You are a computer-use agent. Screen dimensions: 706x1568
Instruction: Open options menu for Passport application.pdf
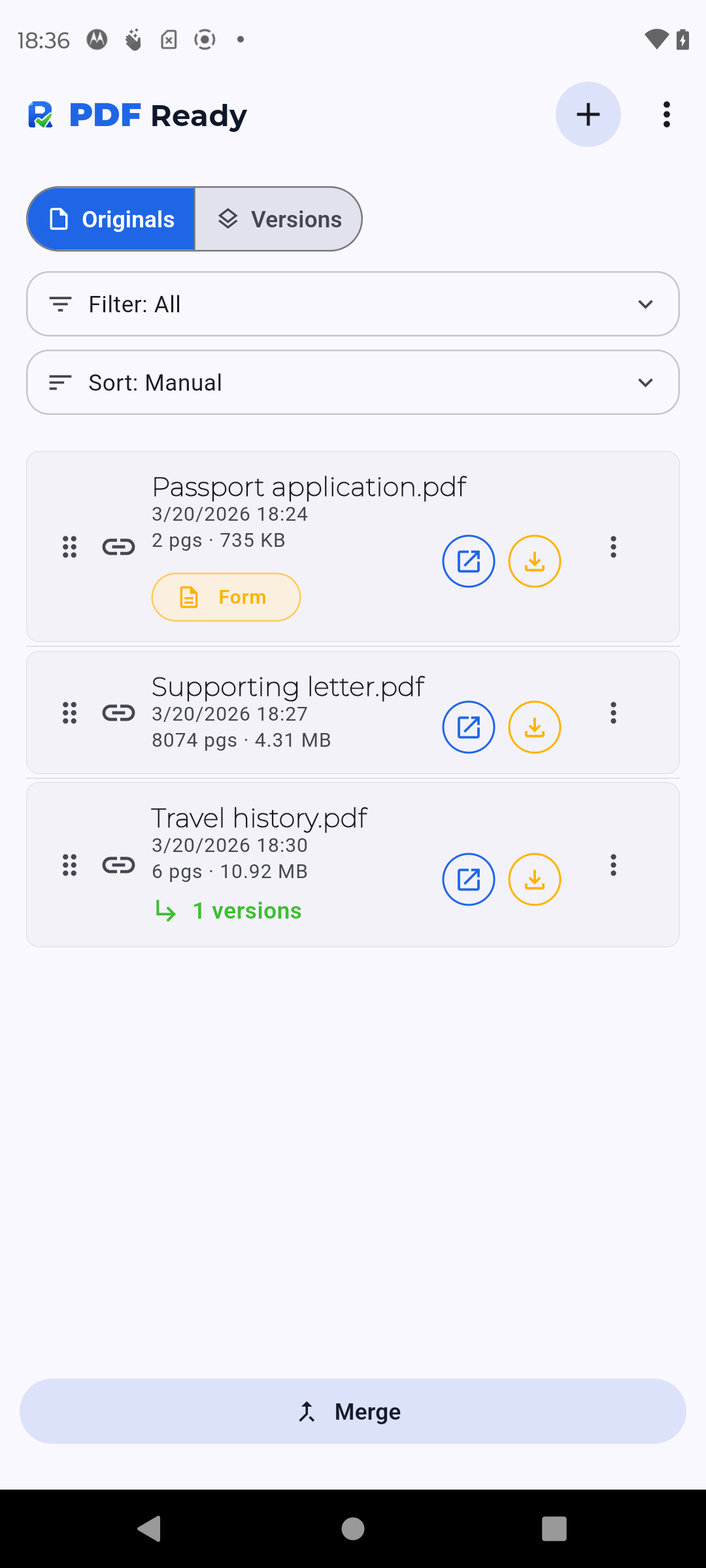pos(613,547)
